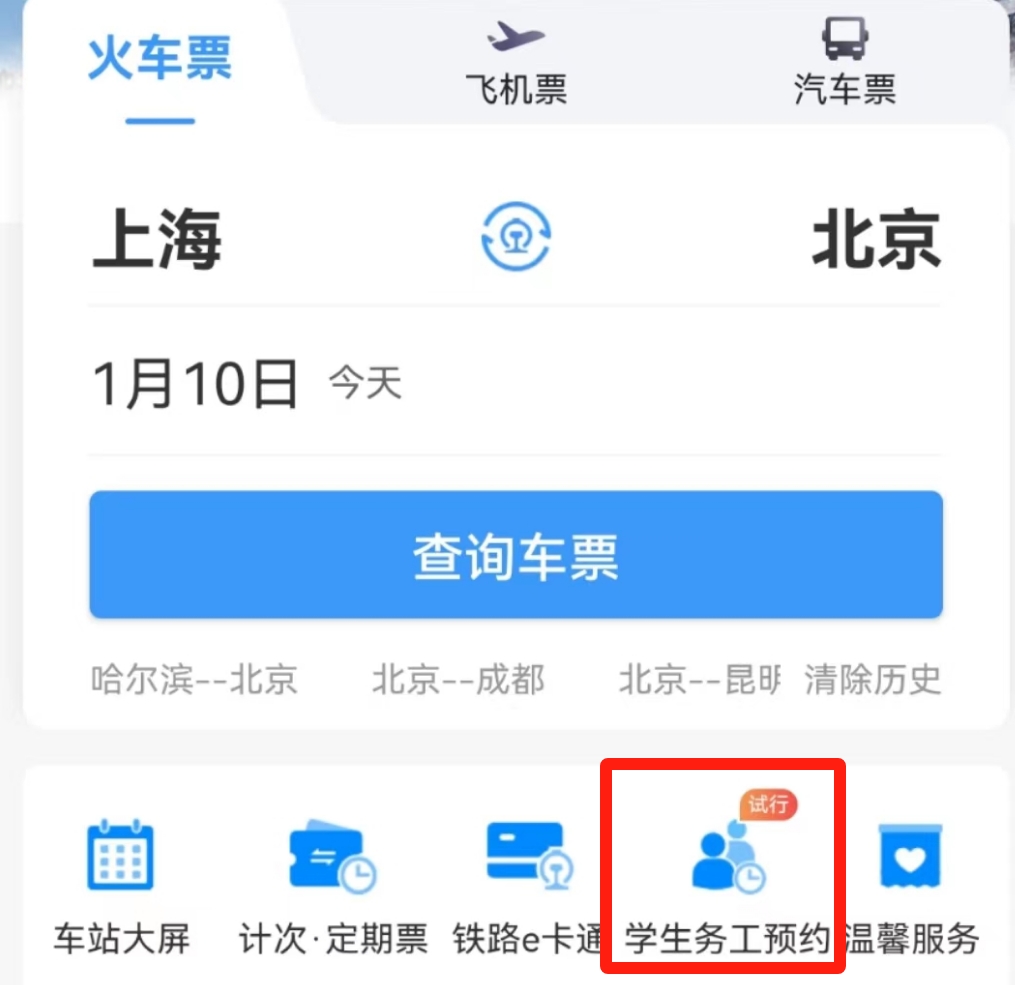
Task: Switch to the 汽车票 tab
Action: (845, 61)
